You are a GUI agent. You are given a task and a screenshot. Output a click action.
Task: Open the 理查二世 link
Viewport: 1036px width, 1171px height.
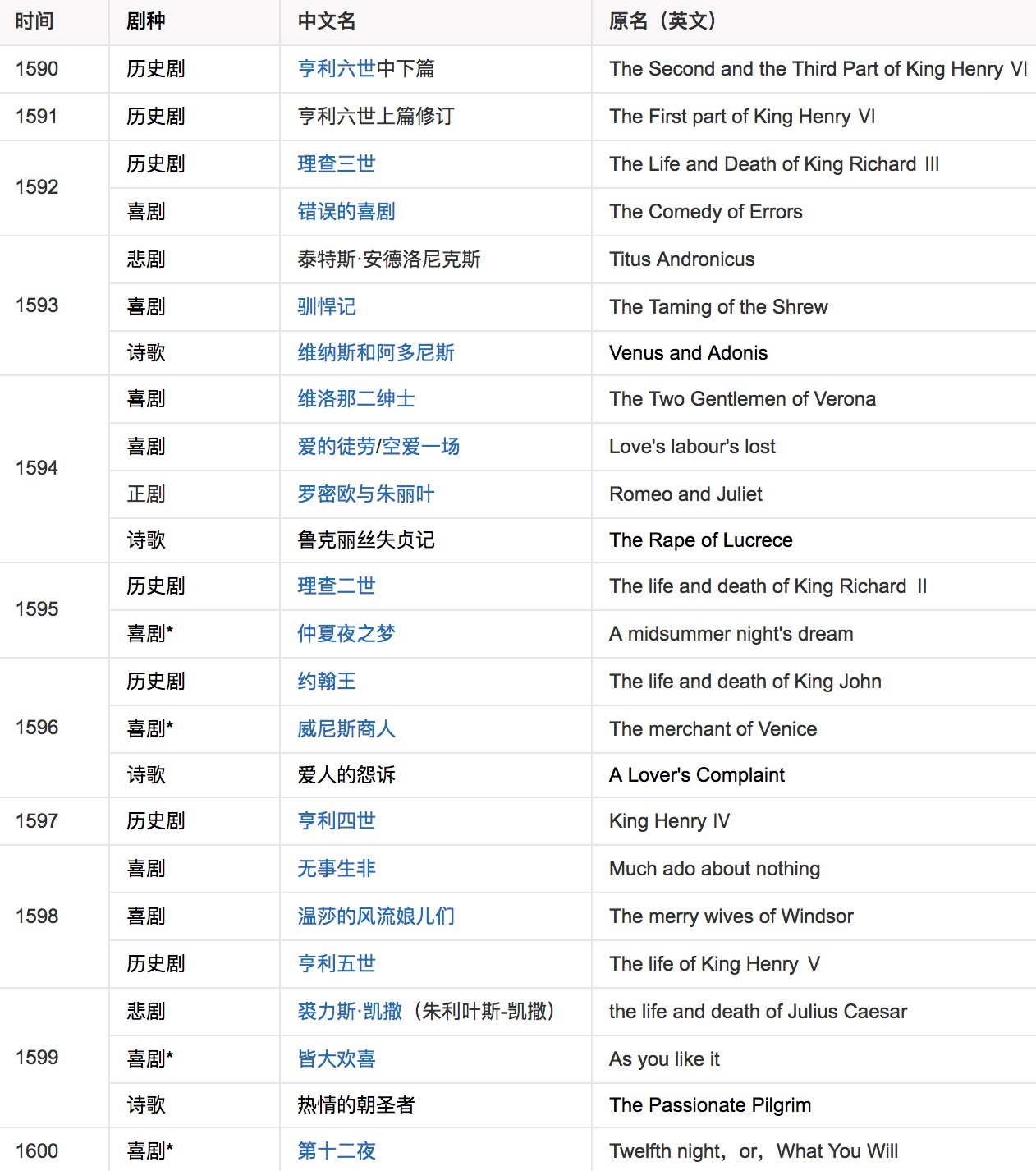point(336,586)
